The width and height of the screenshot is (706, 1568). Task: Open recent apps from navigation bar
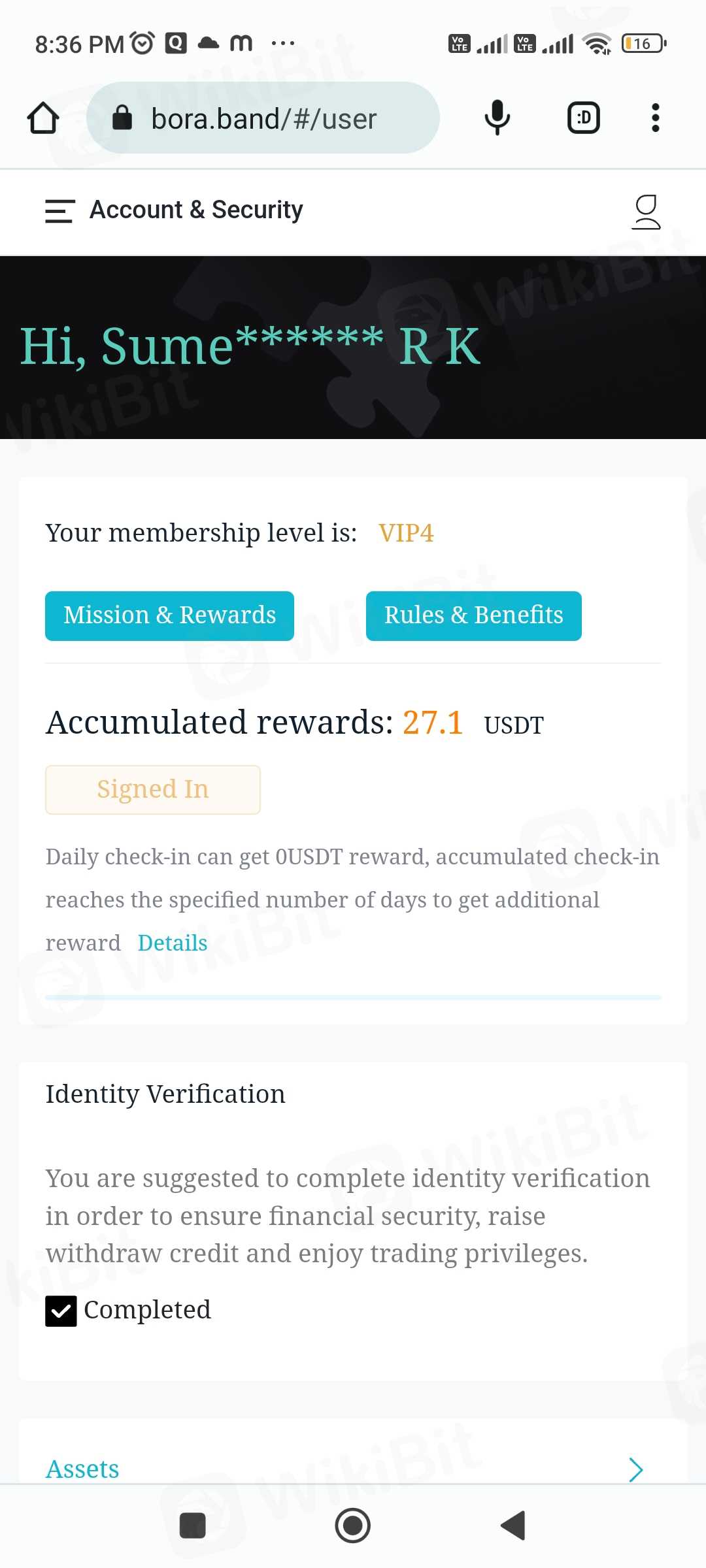click(x=193, y=1526)
